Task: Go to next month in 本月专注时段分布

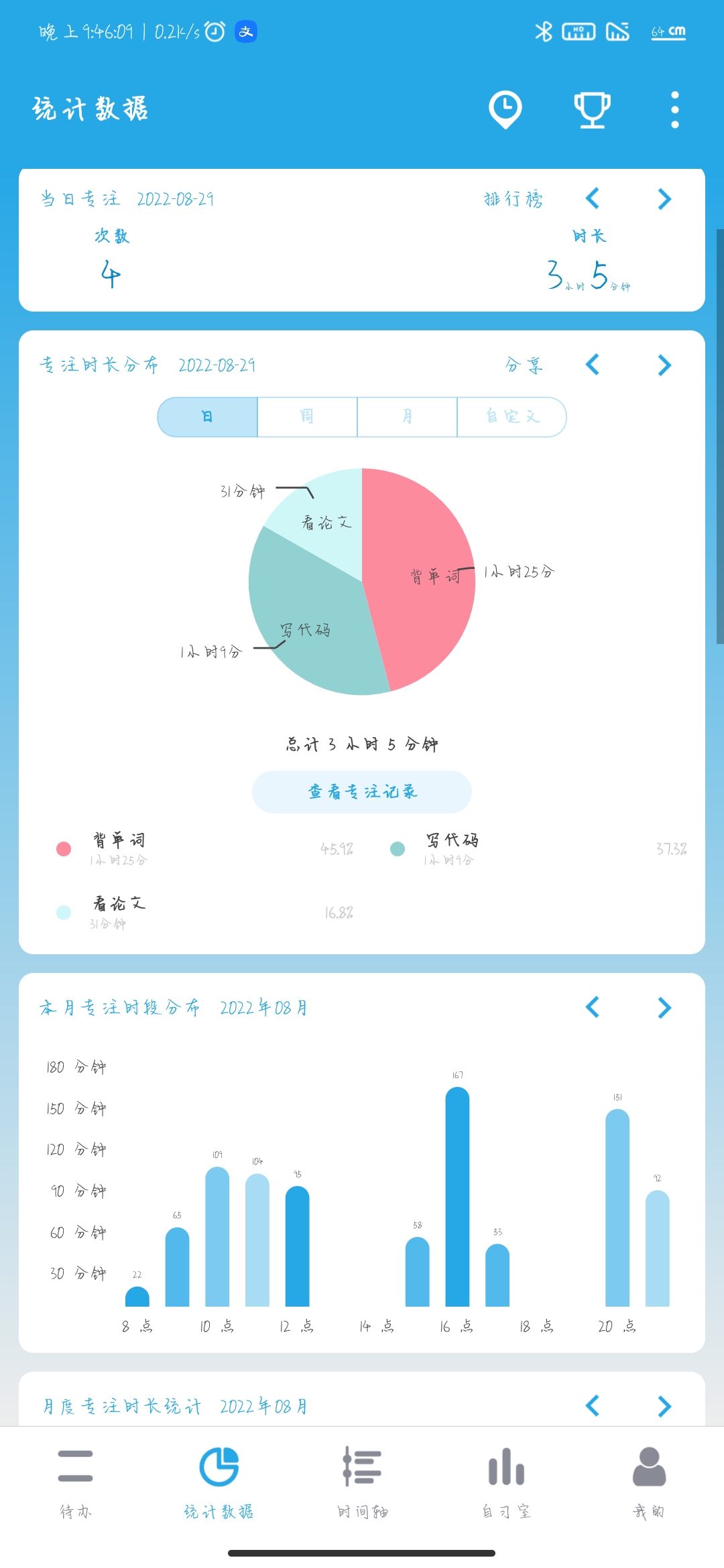Action: (x=664, y=1007)
